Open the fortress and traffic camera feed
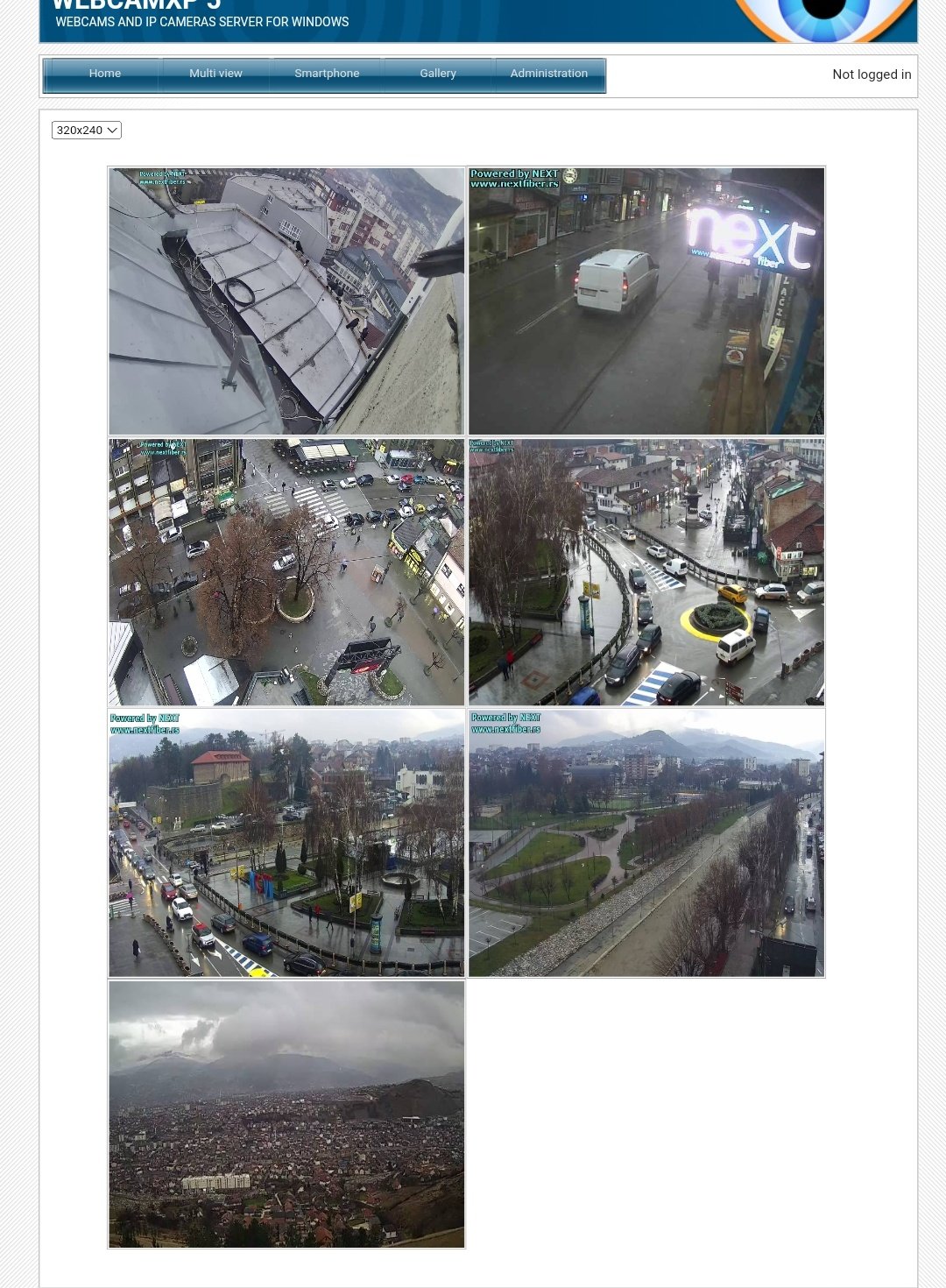This screenshot has height=1288, width=946. coord(286,843)
